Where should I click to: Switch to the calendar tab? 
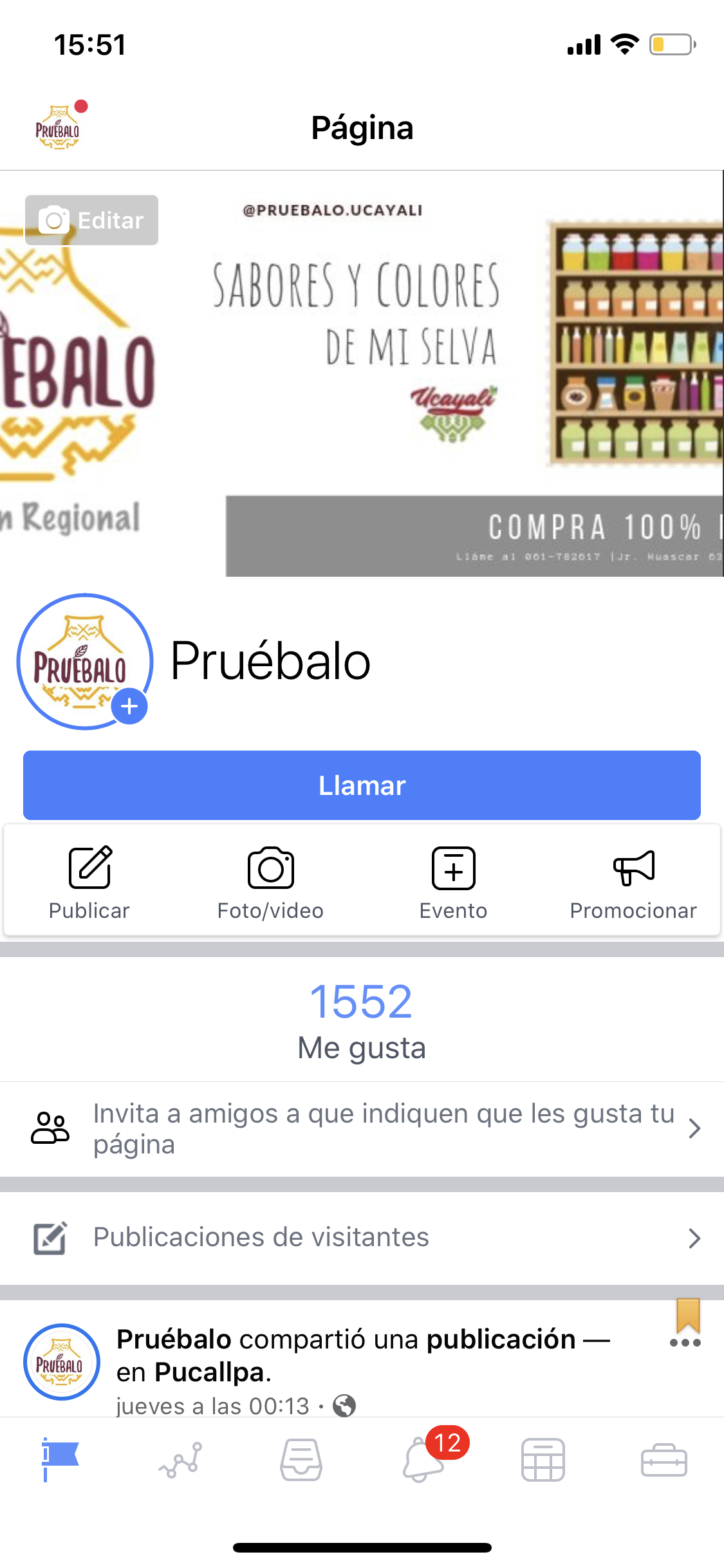tap(543, 1460)
